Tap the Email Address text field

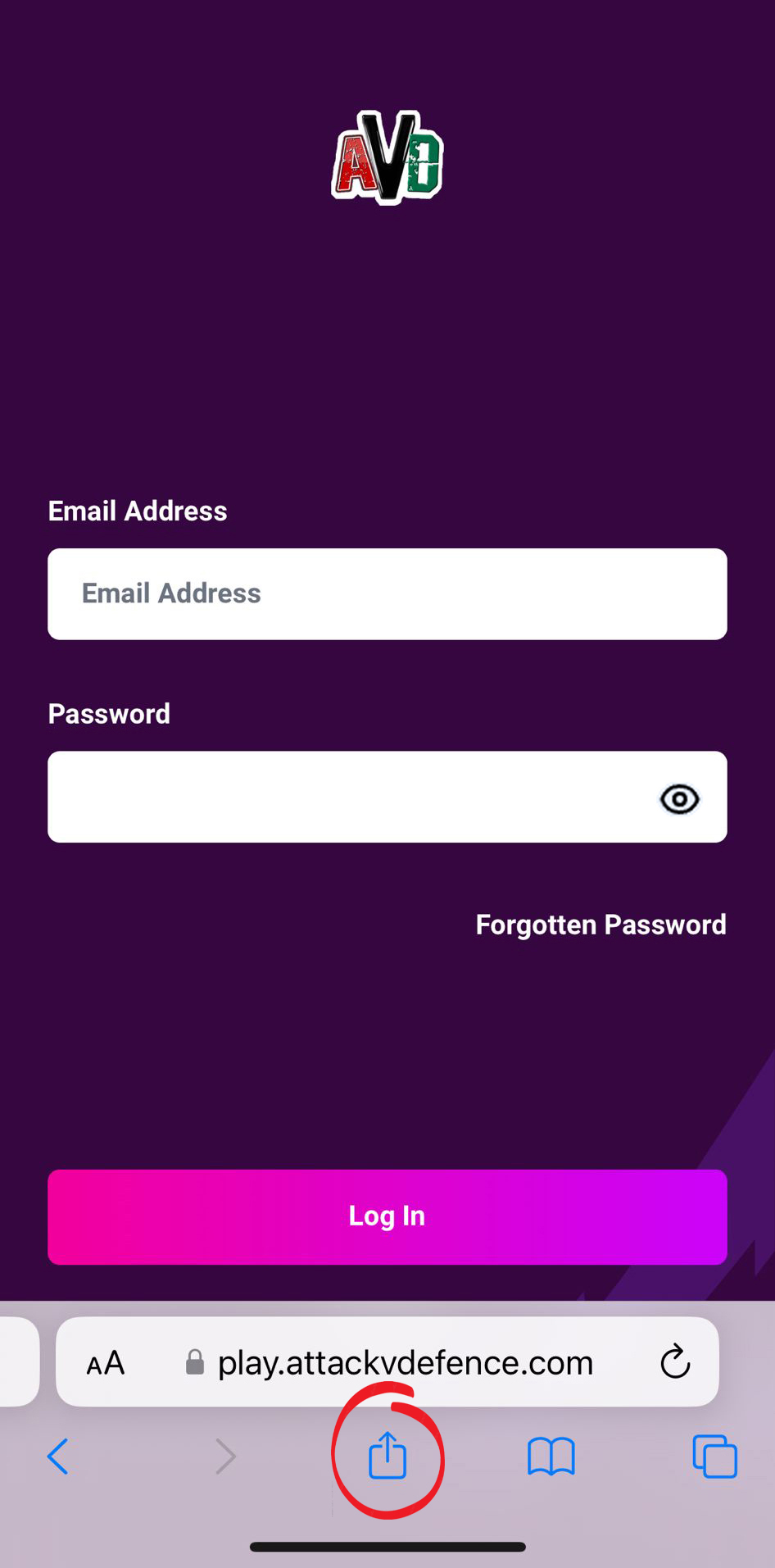387,594
